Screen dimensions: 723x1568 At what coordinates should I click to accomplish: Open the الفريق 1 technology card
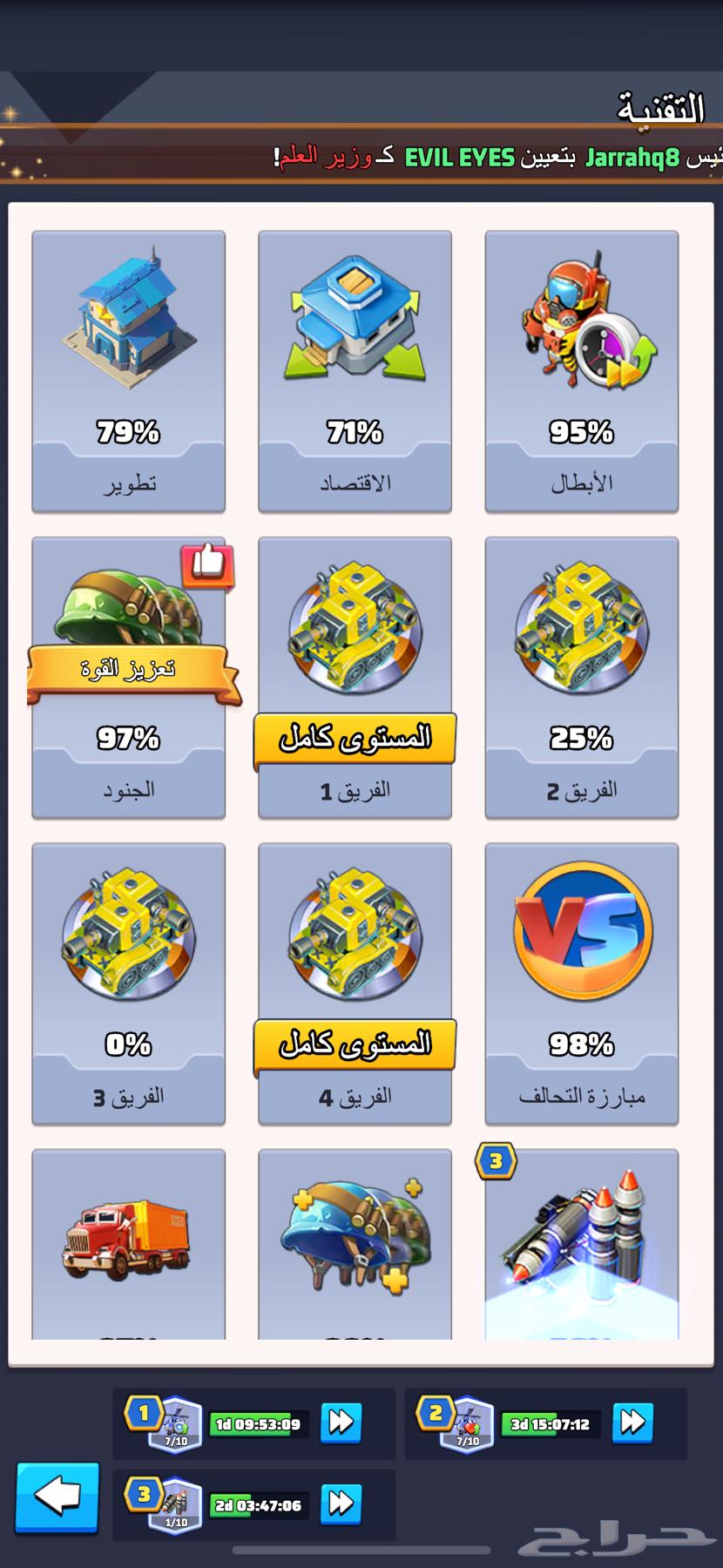click(x=355, y=678)
